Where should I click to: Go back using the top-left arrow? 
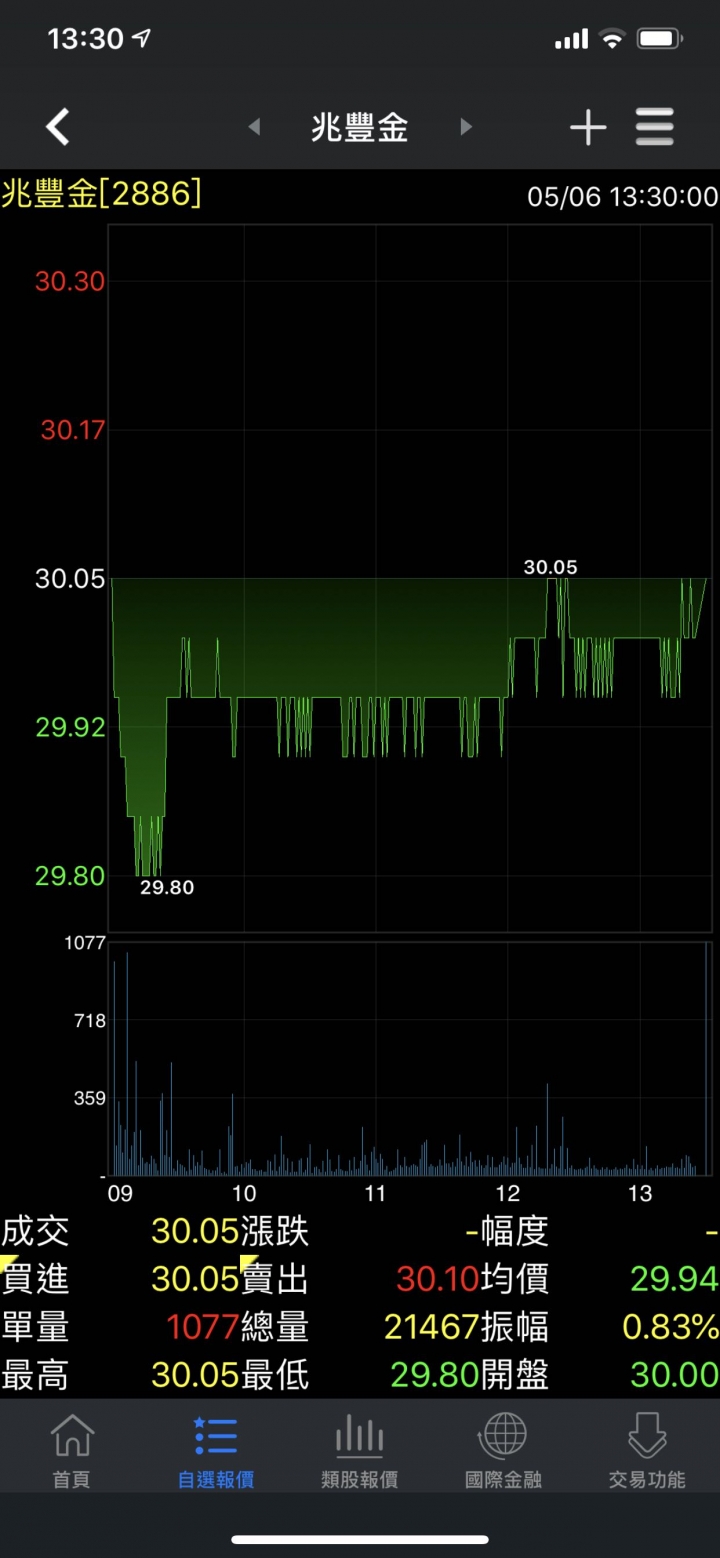click(x=58, y=127)
